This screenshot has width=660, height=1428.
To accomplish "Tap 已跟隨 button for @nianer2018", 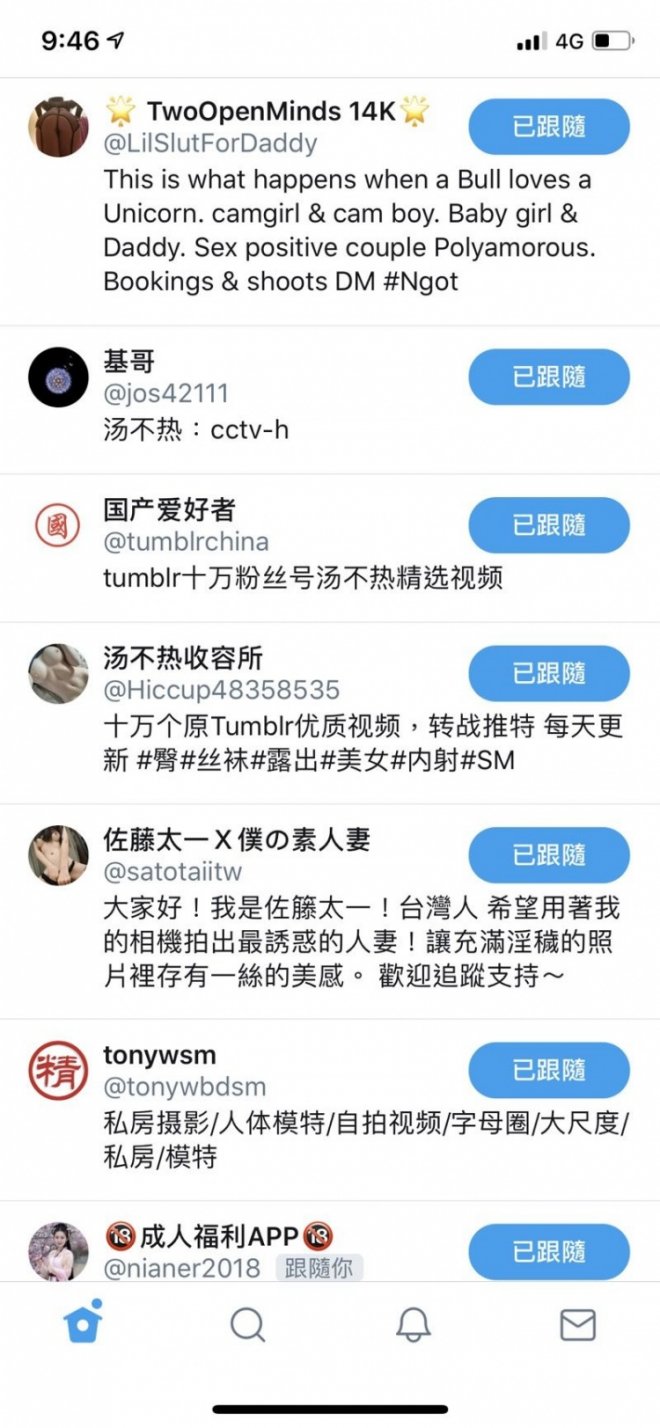I will click(x=549, y=1251).
